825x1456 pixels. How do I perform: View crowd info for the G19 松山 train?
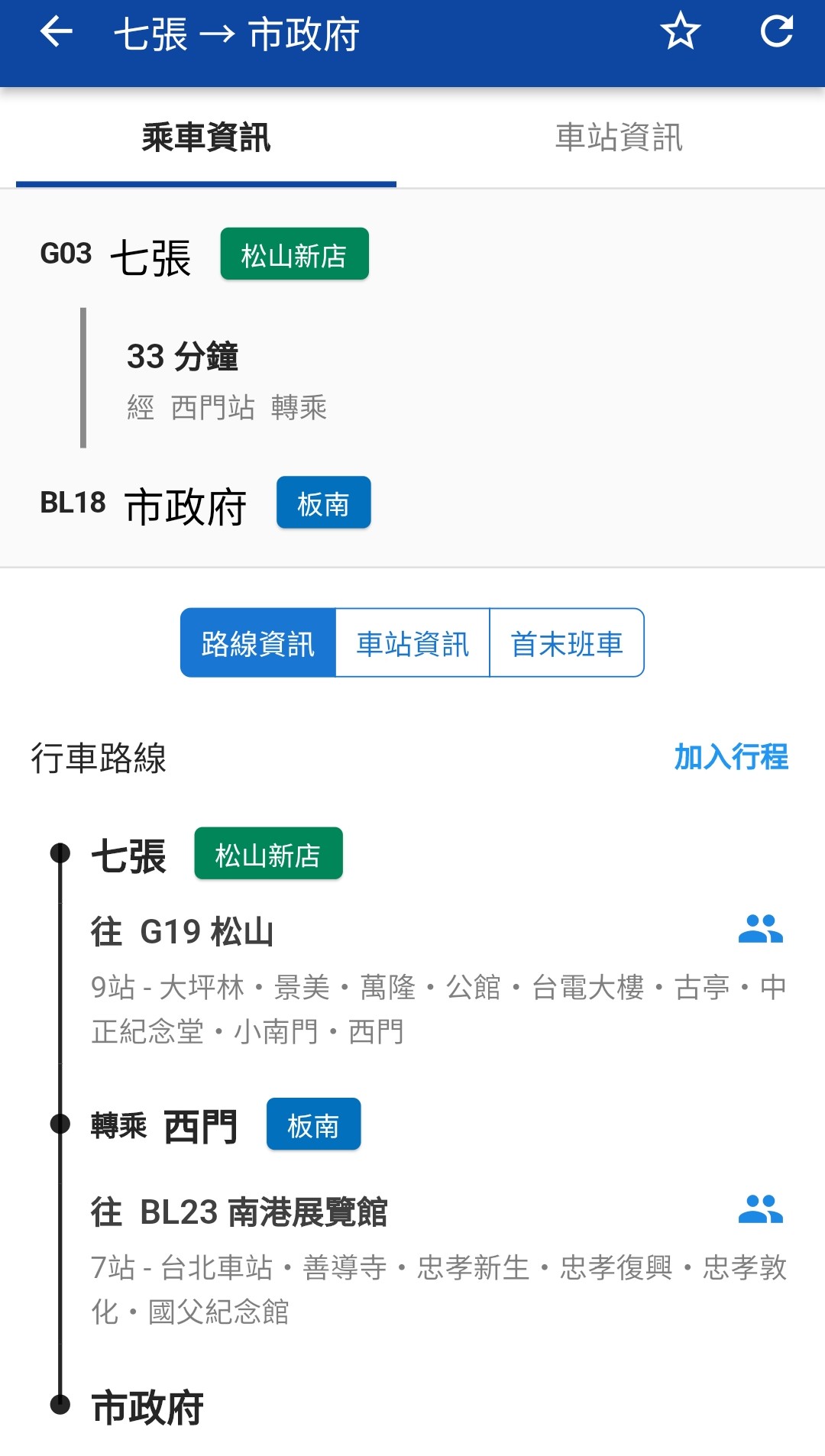point(760,930)
